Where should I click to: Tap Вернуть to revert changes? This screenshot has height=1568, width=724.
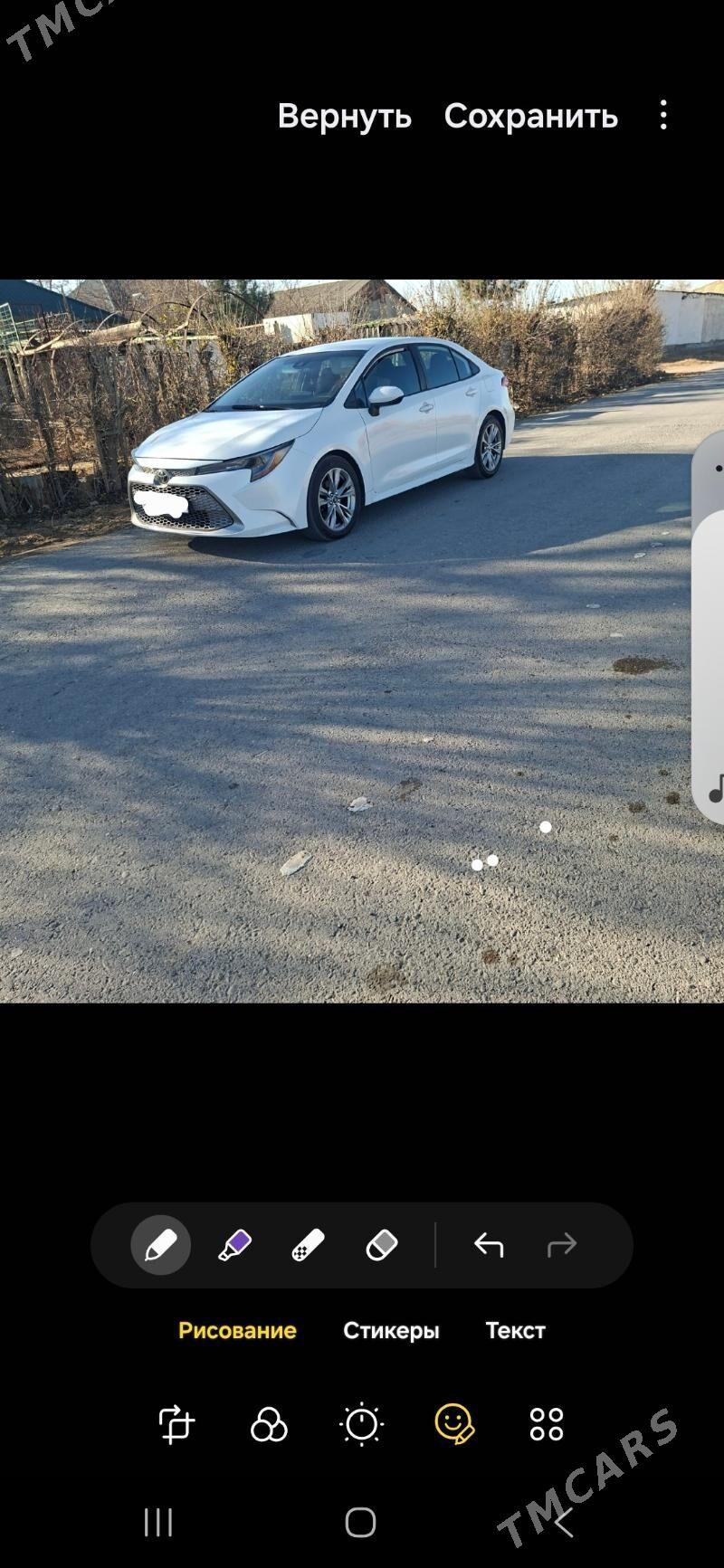[344, 116]
